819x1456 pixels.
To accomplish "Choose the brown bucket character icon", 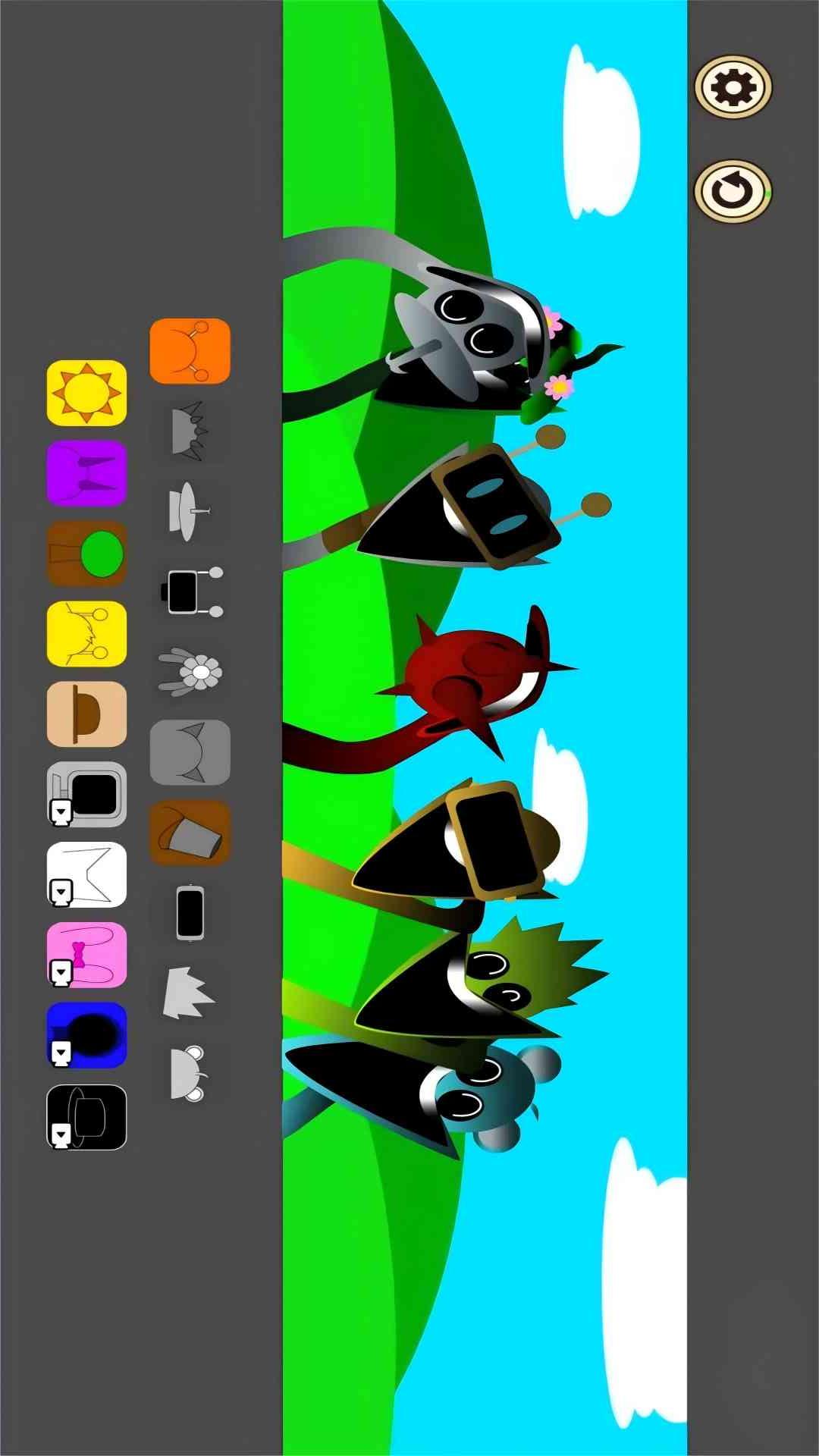I will 190,833.
